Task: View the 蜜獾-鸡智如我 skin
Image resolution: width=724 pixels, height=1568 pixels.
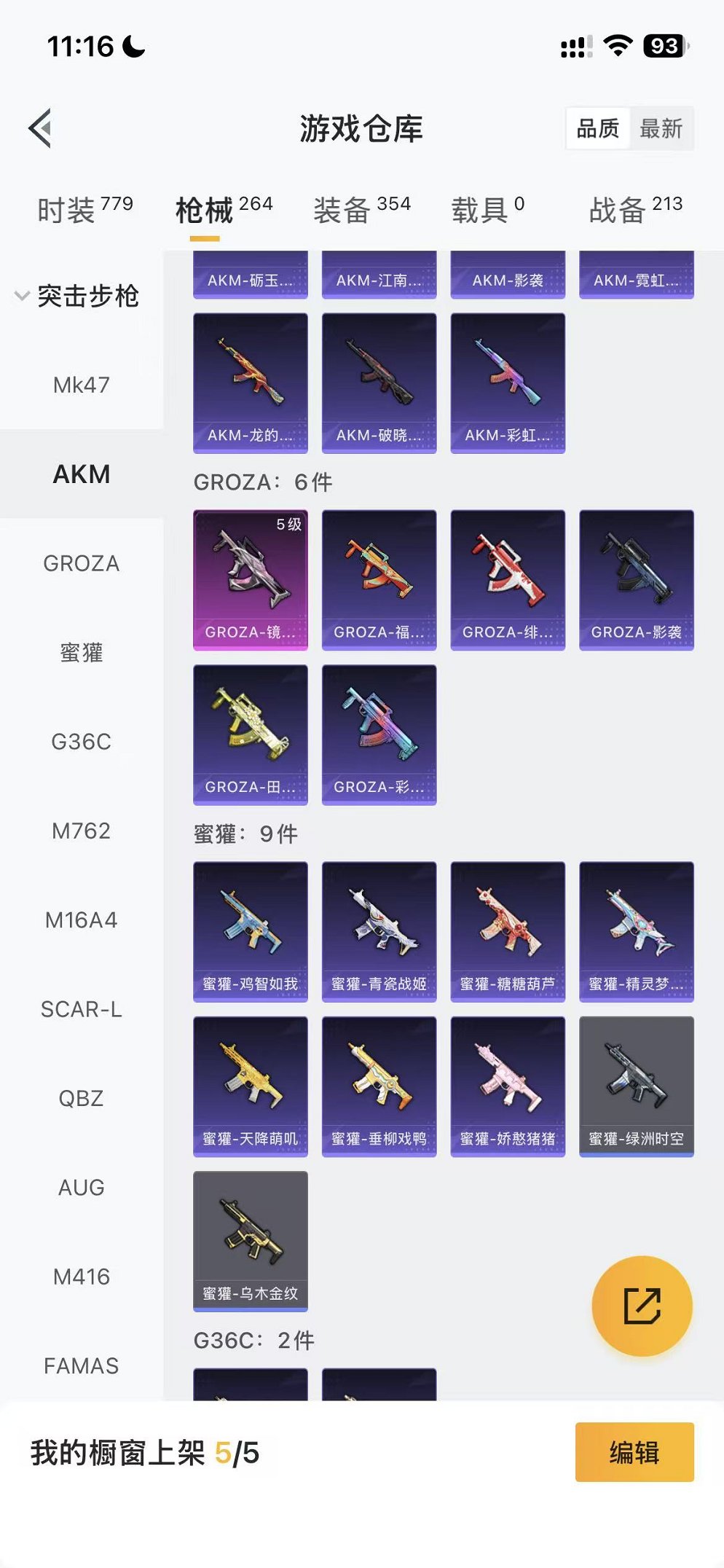Action: [251, 931]
